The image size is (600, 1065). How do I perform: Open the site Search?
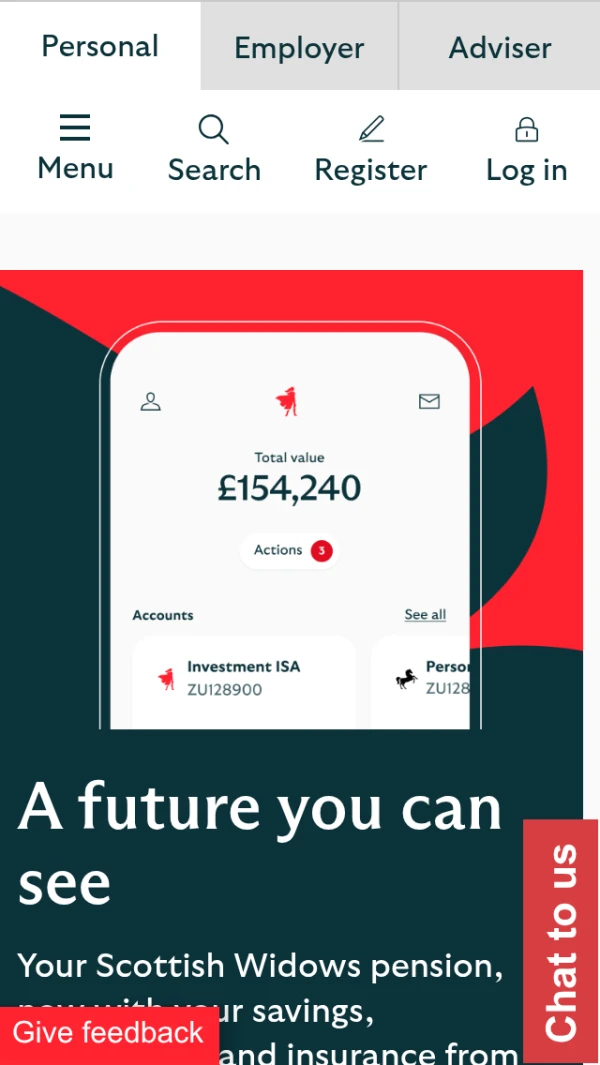(214, 150)
